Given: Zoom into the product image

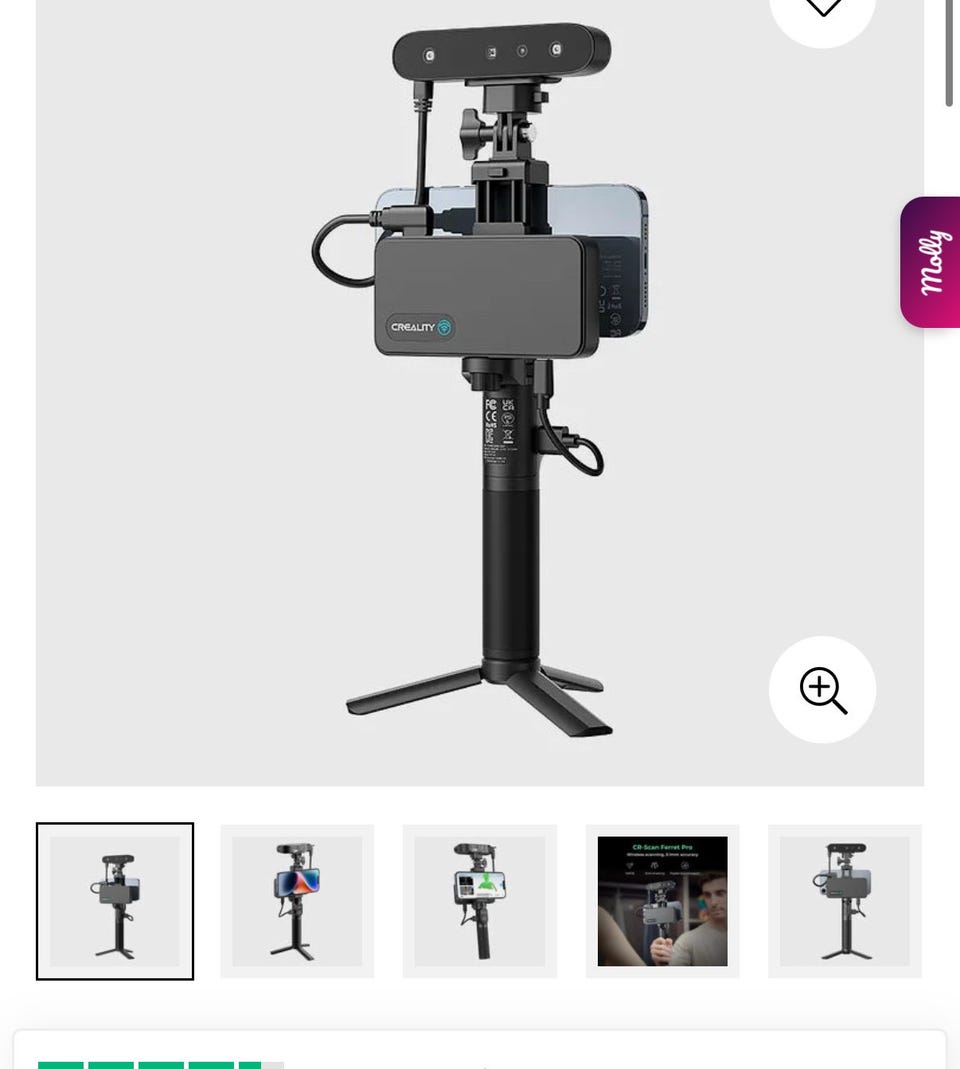Looking at the screenshot, I should click(x=822, y=690).
